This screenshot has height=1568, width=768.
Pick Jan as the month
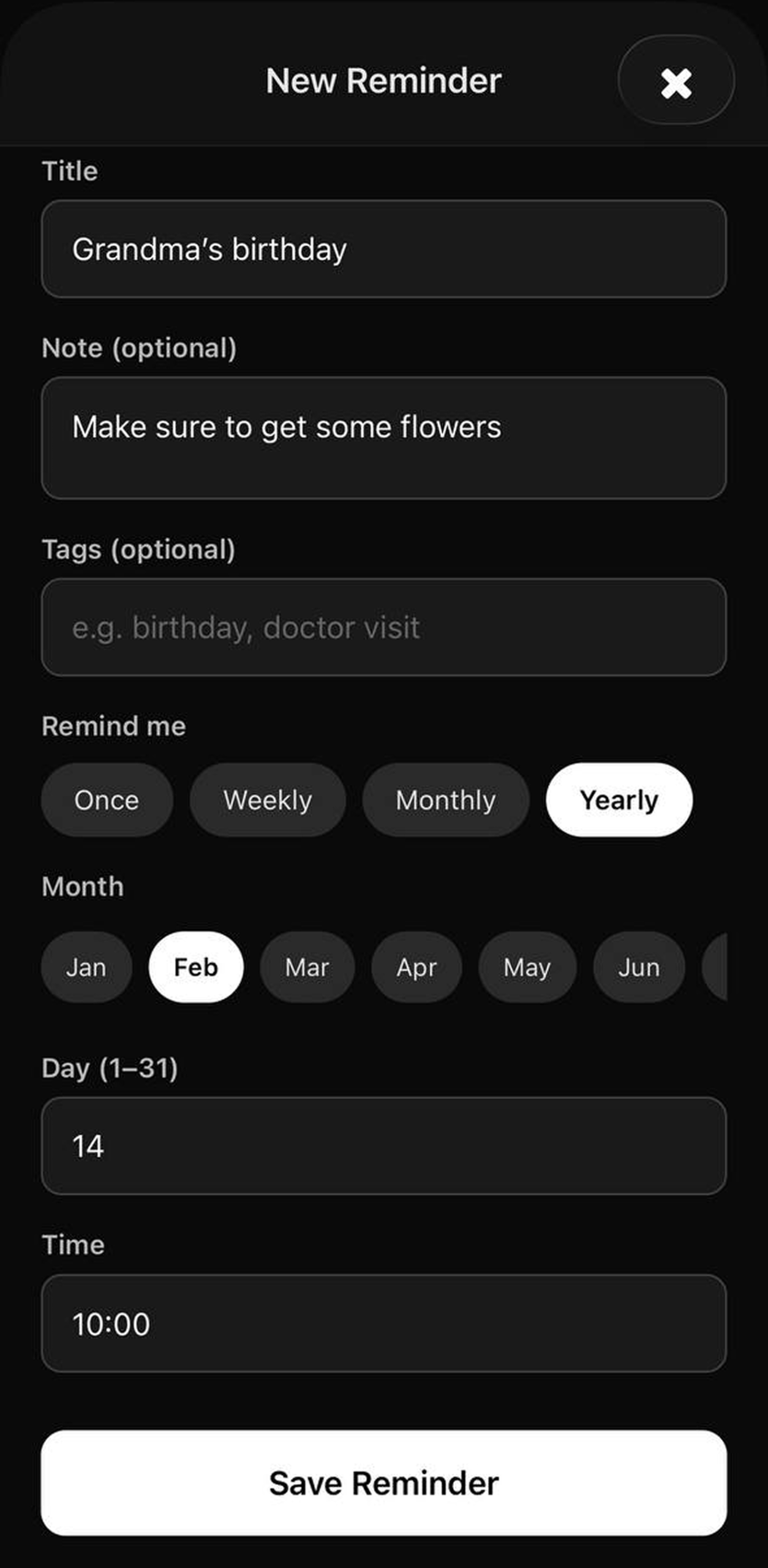86,967
